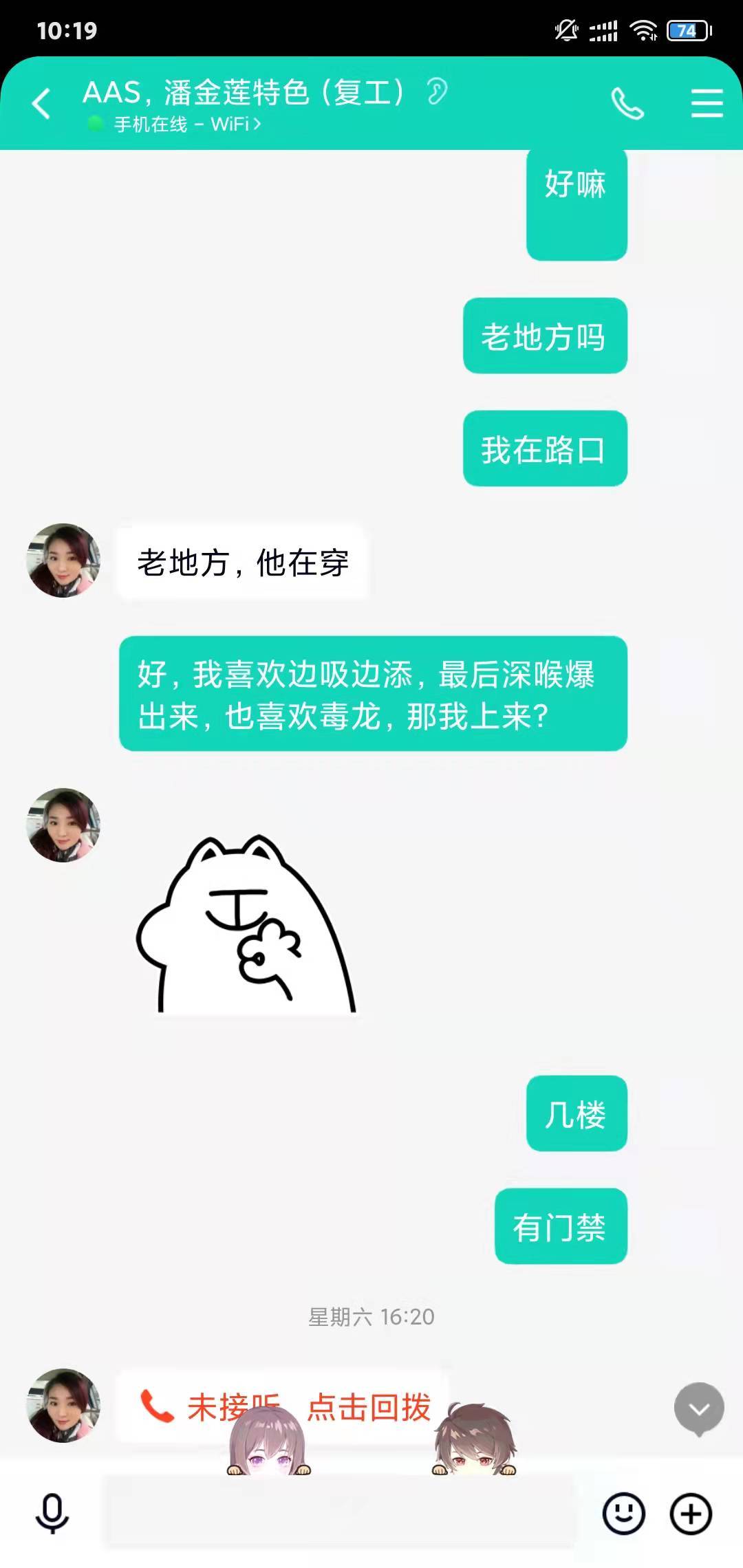This screenshot has height=1568, width=743.
Task: Open the emoji picker
Action: click(623, 1513)
